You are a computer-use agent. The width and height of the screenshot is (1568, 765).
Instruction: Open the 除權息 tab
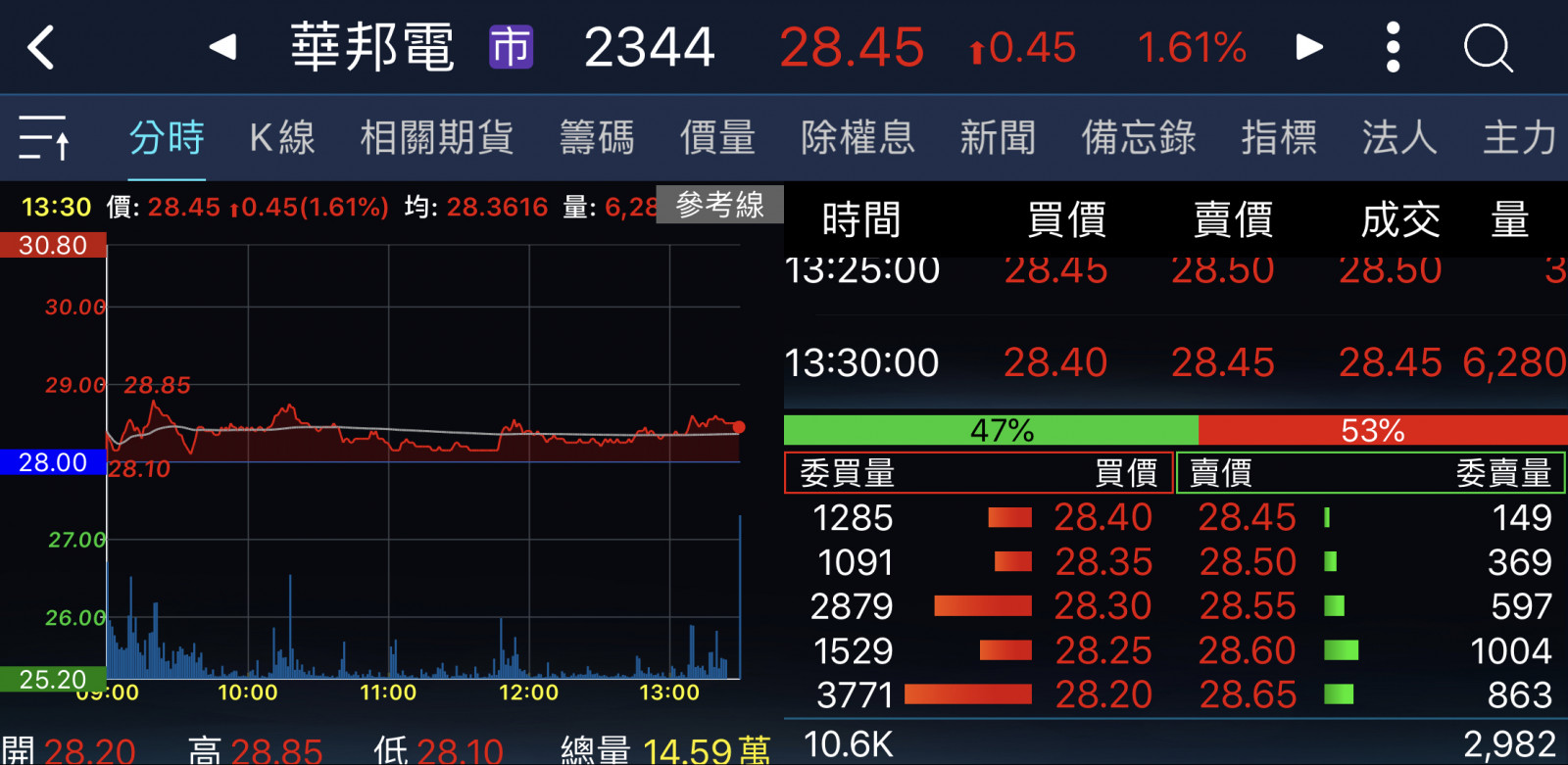tap(857, 137)
